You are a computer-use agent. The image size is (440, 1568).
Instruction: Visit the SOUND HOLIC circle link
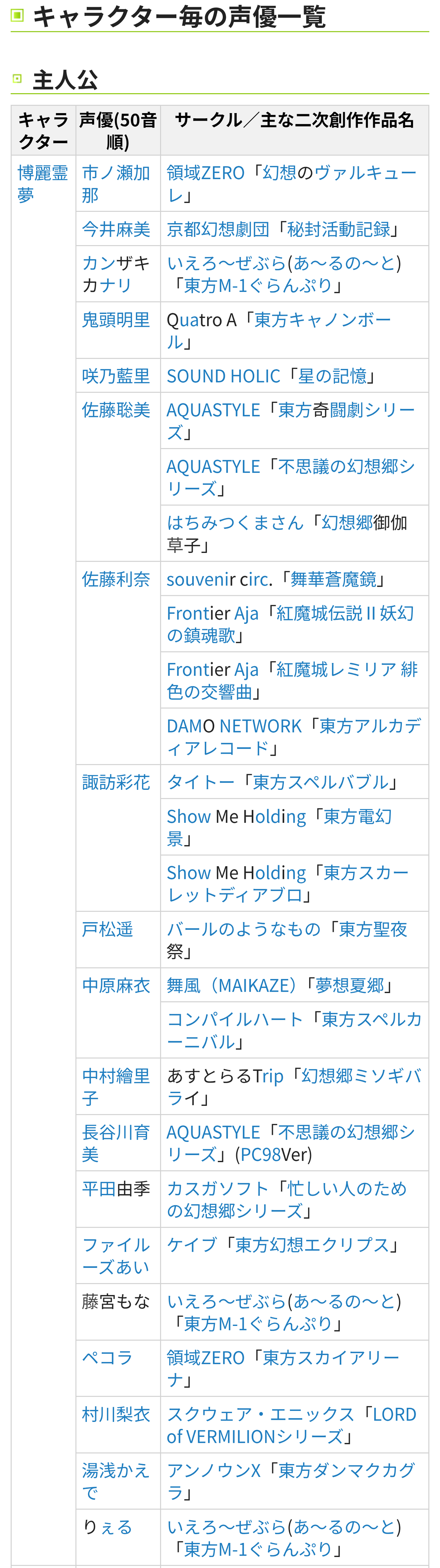[223, 376]
